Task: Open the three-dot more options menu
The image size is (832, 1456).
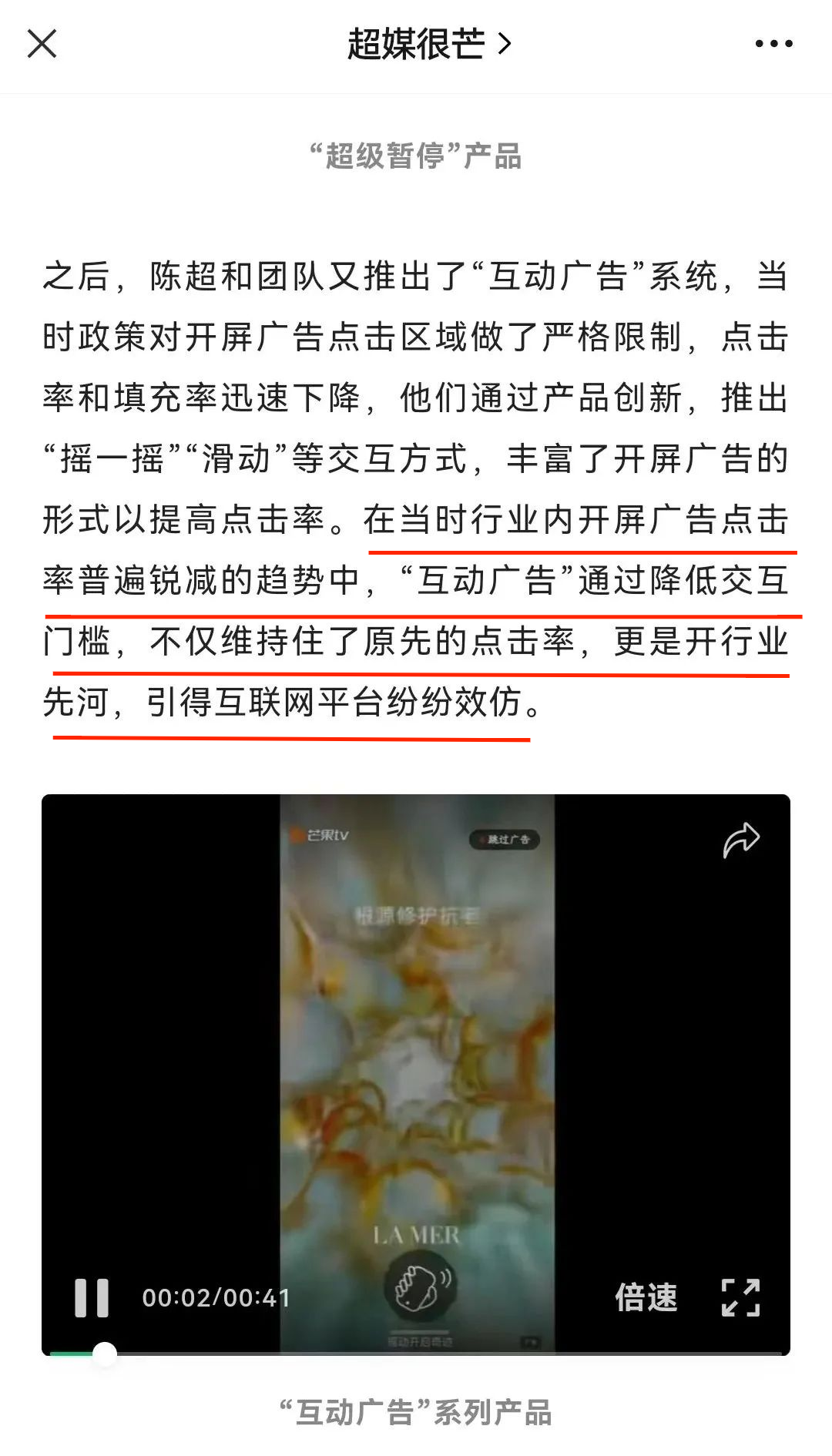Action: coord(773,44)
